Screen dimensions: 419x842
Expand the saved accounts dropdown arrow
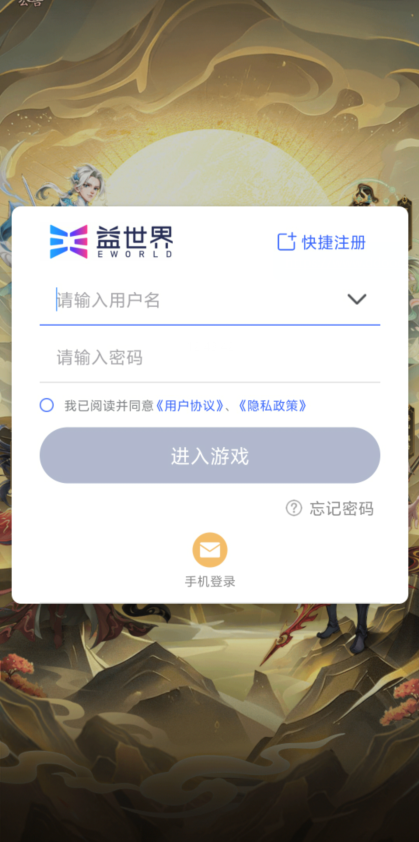click(x=357, y=299)
